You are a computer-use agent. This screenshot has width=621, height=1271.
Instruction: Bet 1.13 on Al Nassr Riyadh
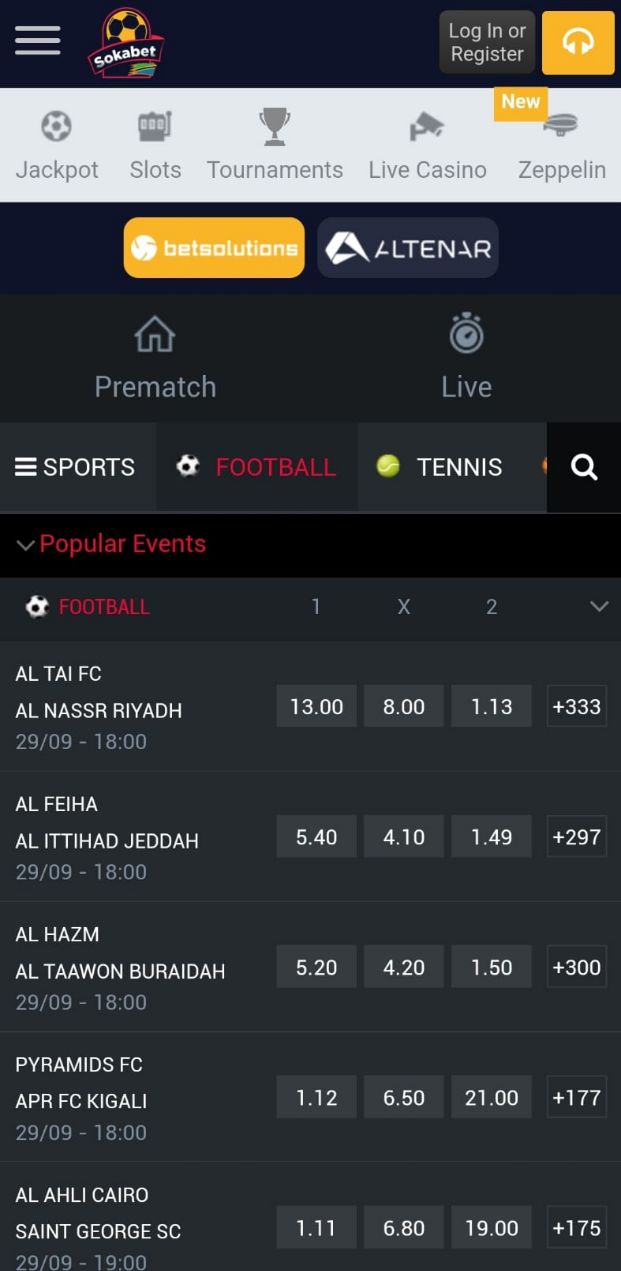pyautogui.click(x=491, y=707)
